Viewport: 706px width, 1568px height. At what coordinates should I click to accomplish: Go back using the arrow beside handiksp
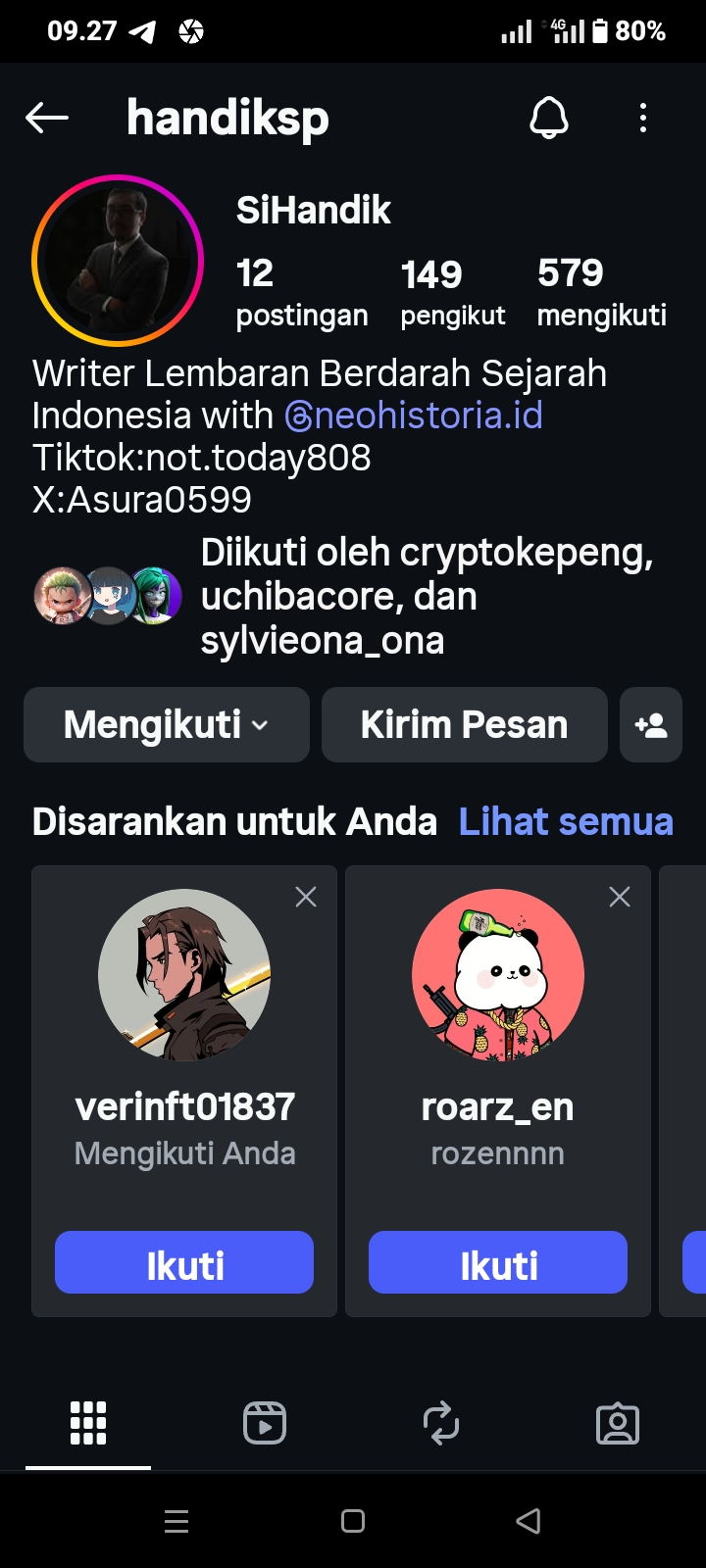point(47,119)
